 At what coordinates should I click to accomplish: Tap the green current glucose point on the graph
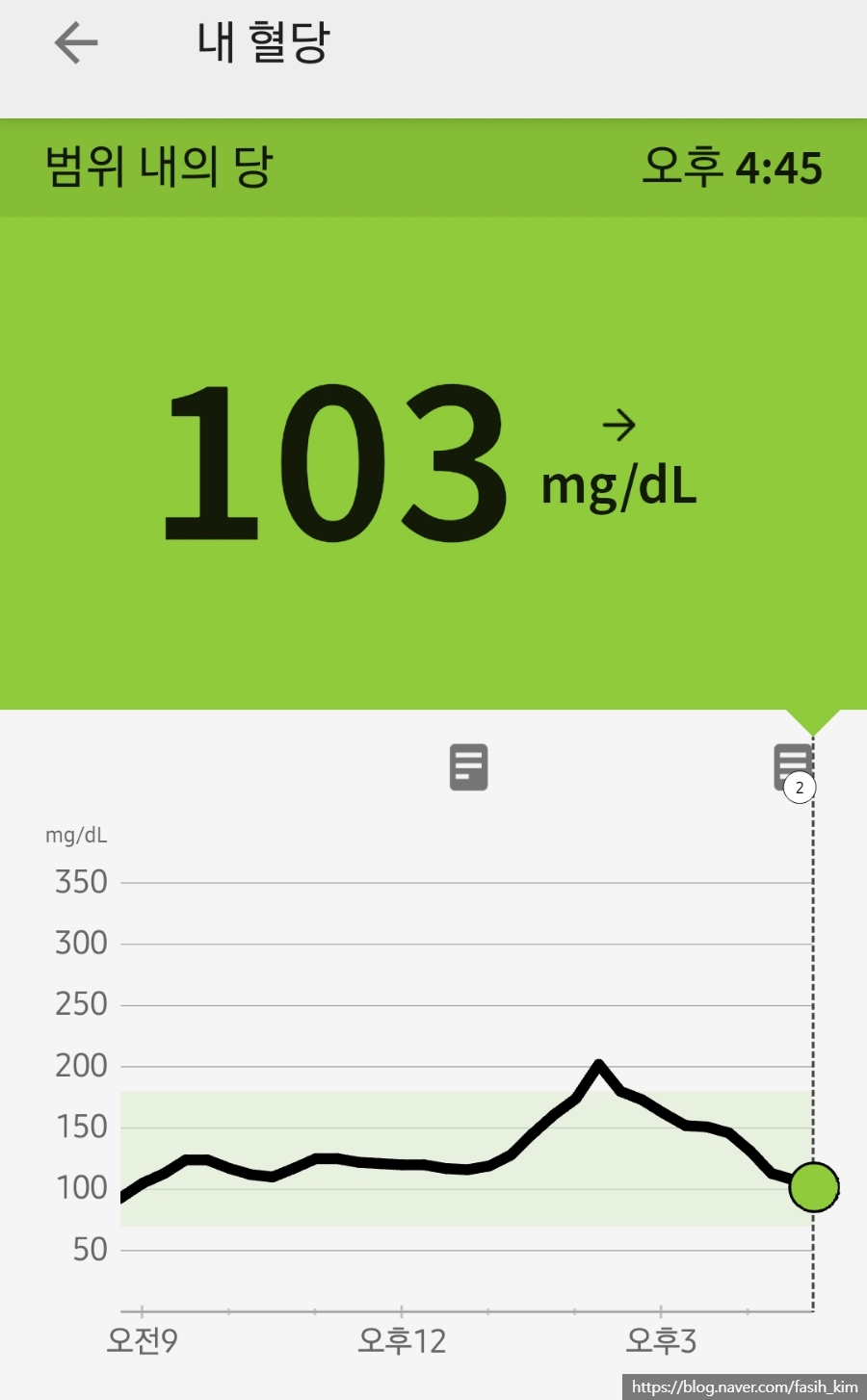point(814,1187)
